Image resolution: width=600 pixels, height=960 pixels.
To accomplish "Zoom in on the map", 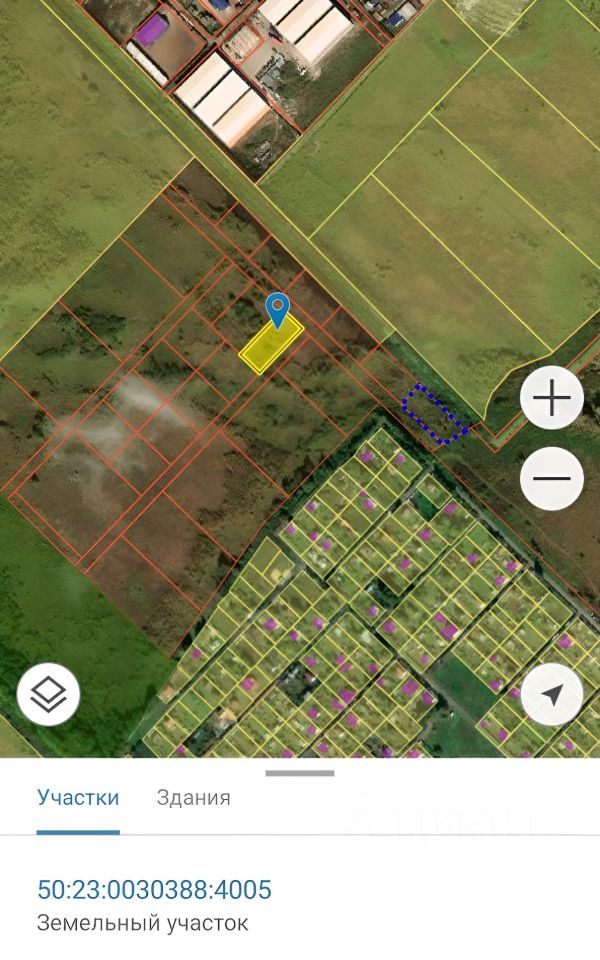I will pos(551,398).
